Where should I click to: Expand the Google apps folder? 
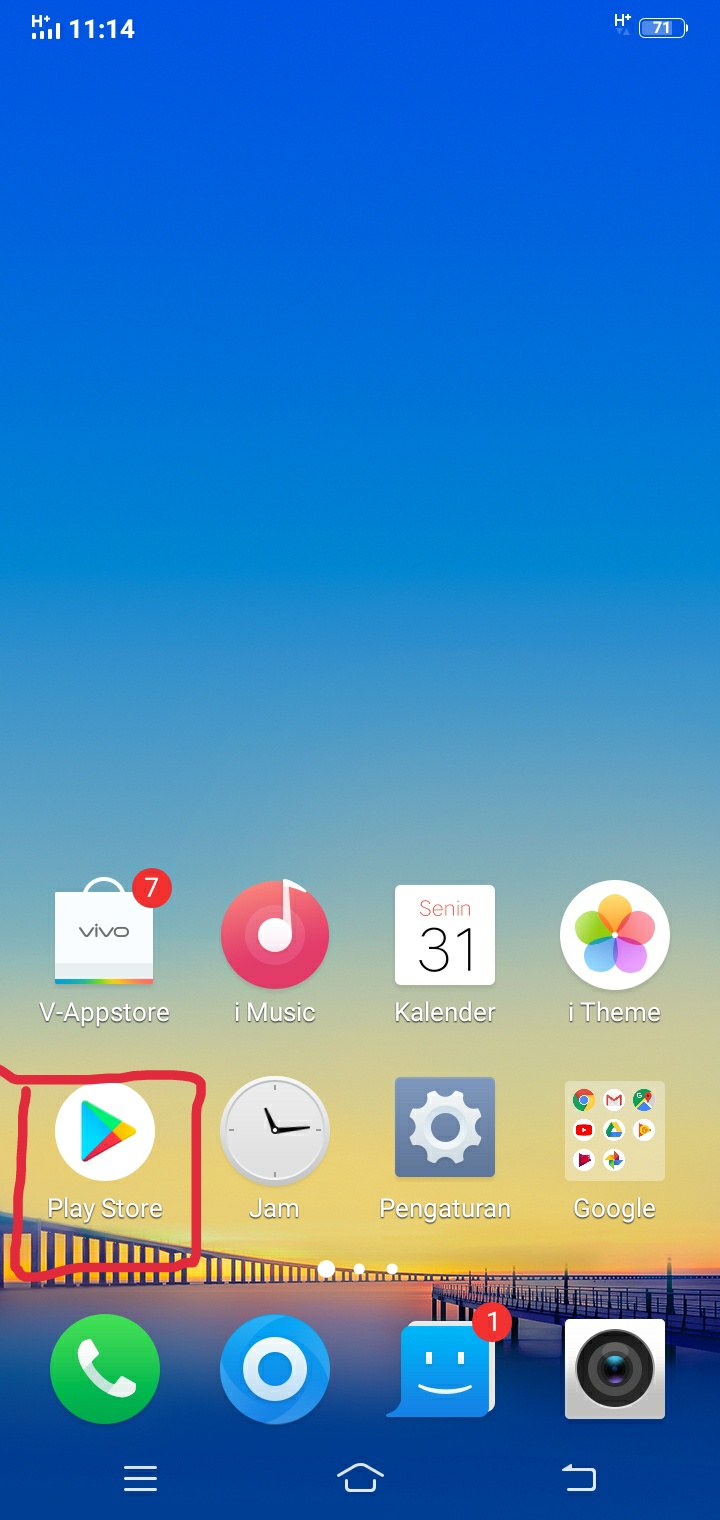point(614,1131)
